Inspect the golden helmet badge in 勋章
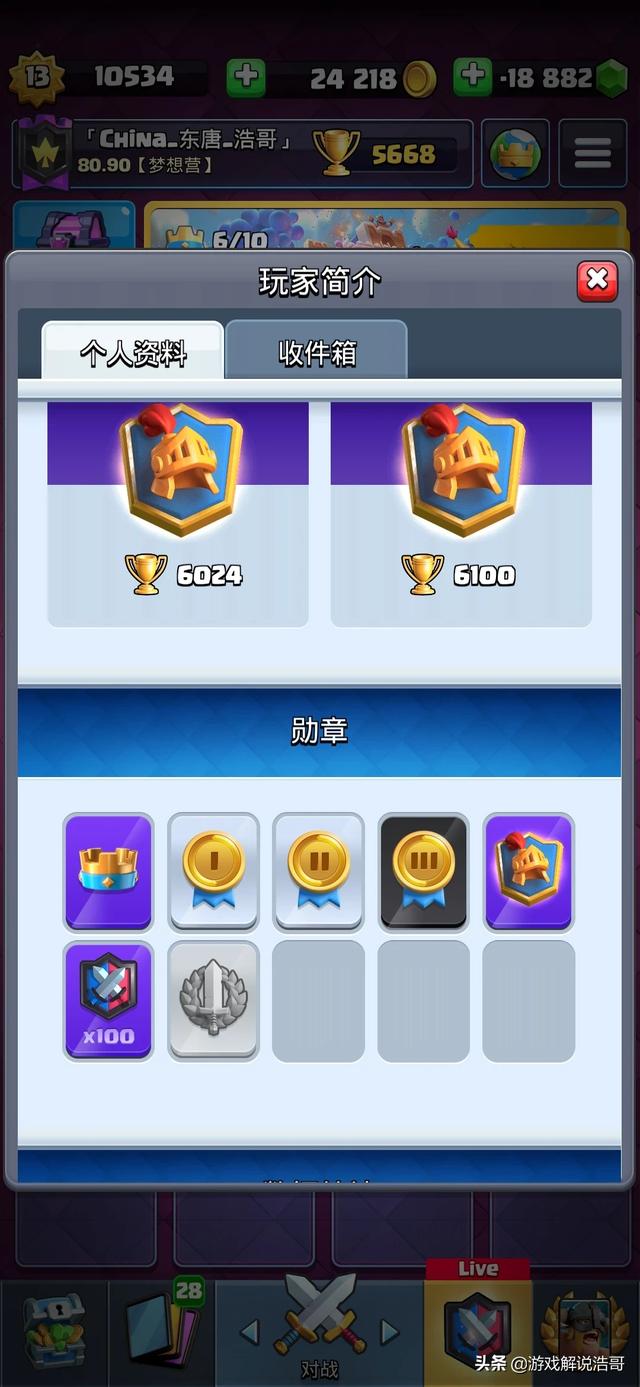This screenshot has height=1387, width=640. coord(528,871)
